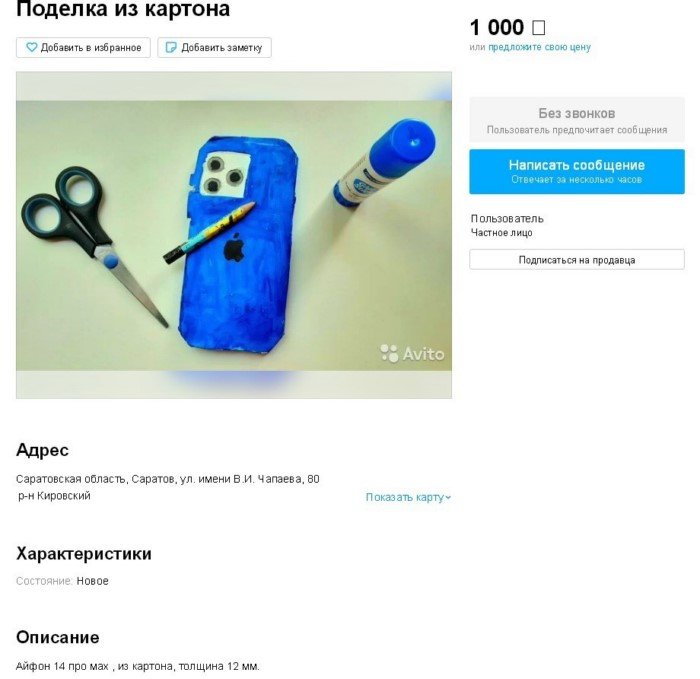This screenshot has width=700, height=679.
Task: Add the listing to favorites
Action: pos(83,47)
